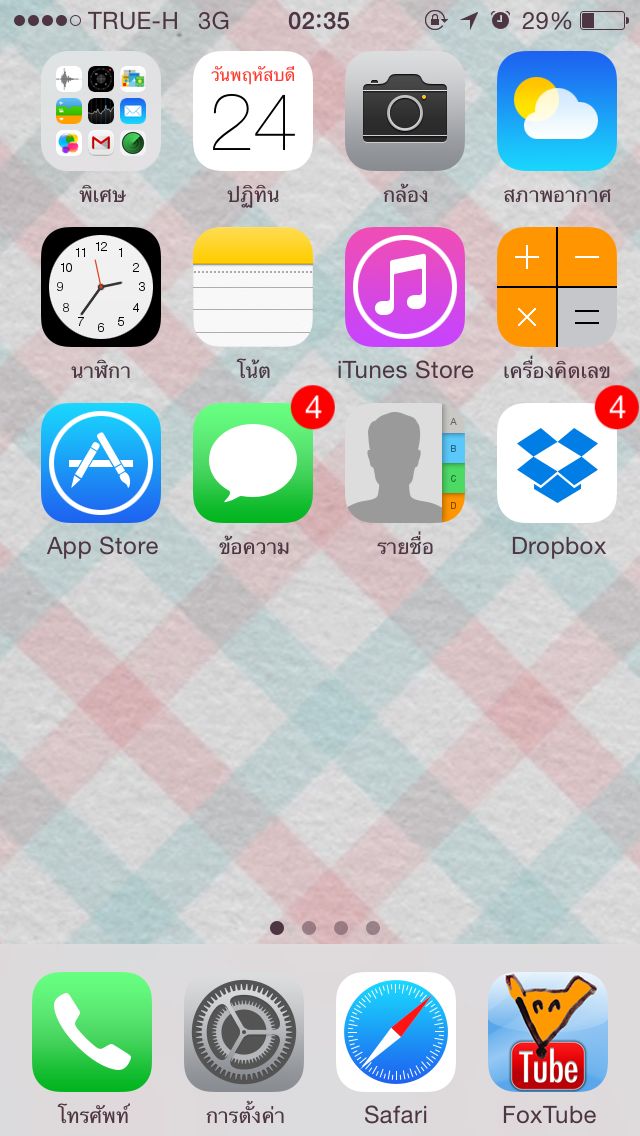Launch the Camera app
The width and height of the screenshot is (640, 1136).
pos(404,111)
